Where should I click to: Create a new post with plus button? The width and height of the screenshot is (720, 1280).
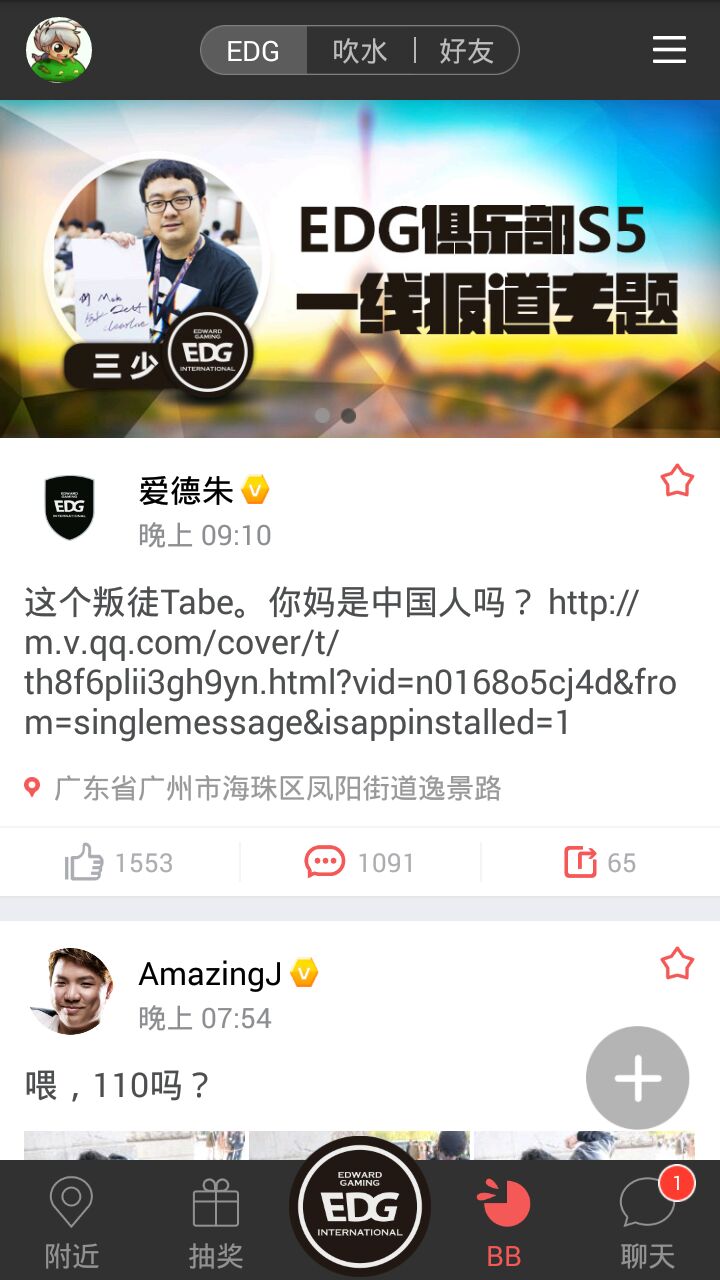638,1078
